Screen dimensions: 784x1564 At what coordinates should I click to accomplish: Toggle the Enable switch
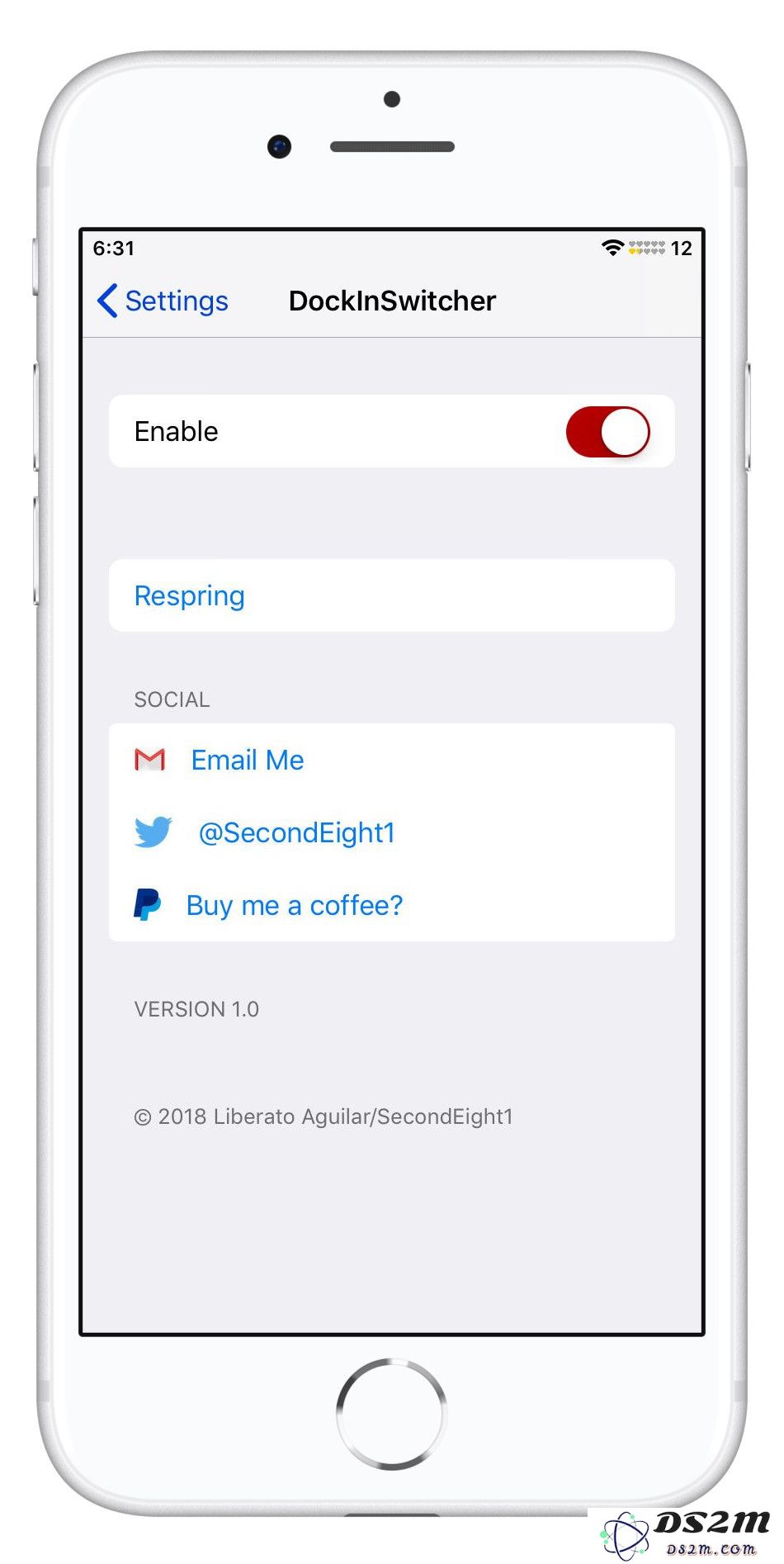click(x=607, y=431)
